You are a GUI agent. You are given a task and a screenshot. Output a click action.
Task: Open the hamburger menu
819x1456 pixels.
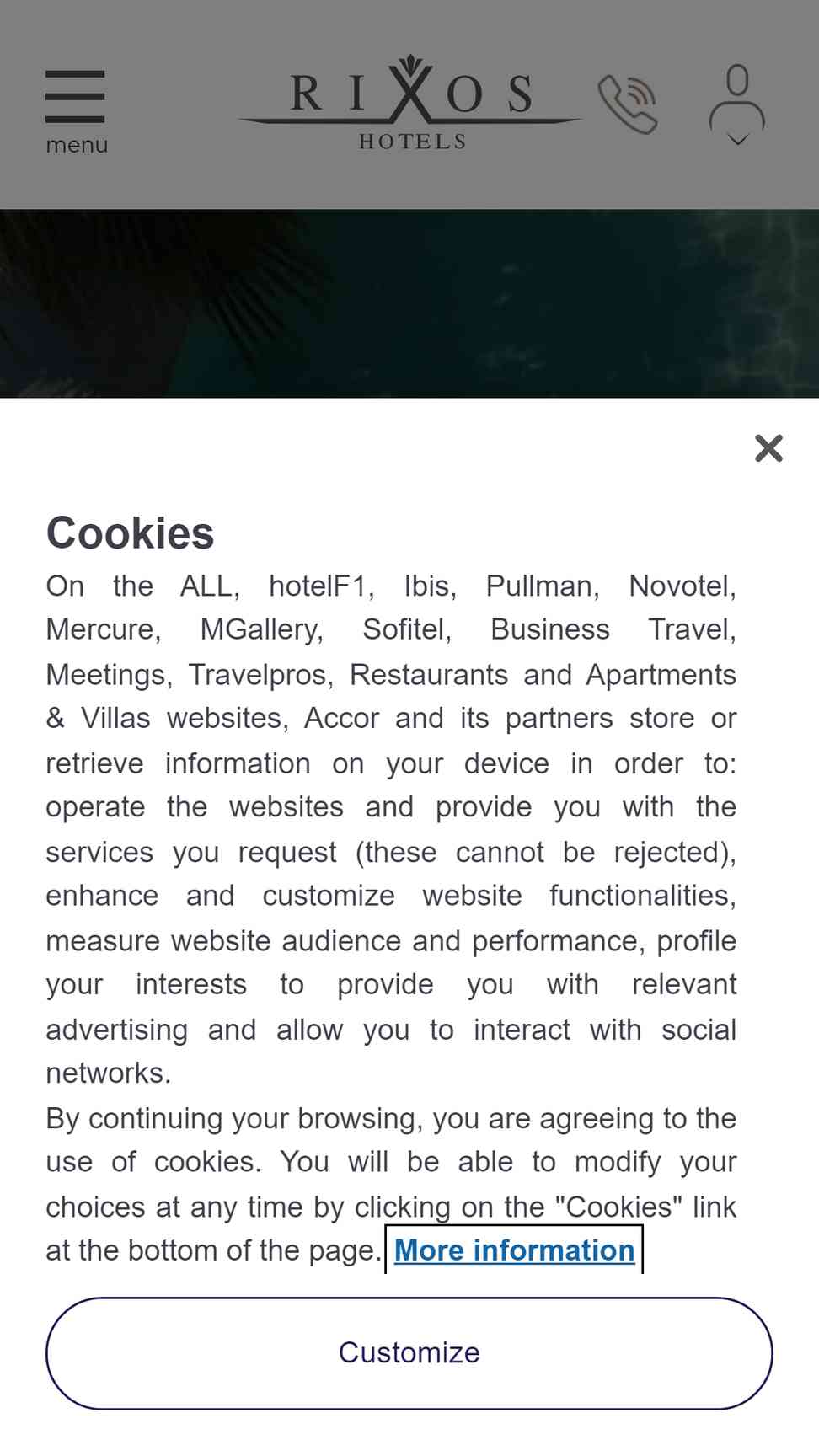tap(76, 111)
